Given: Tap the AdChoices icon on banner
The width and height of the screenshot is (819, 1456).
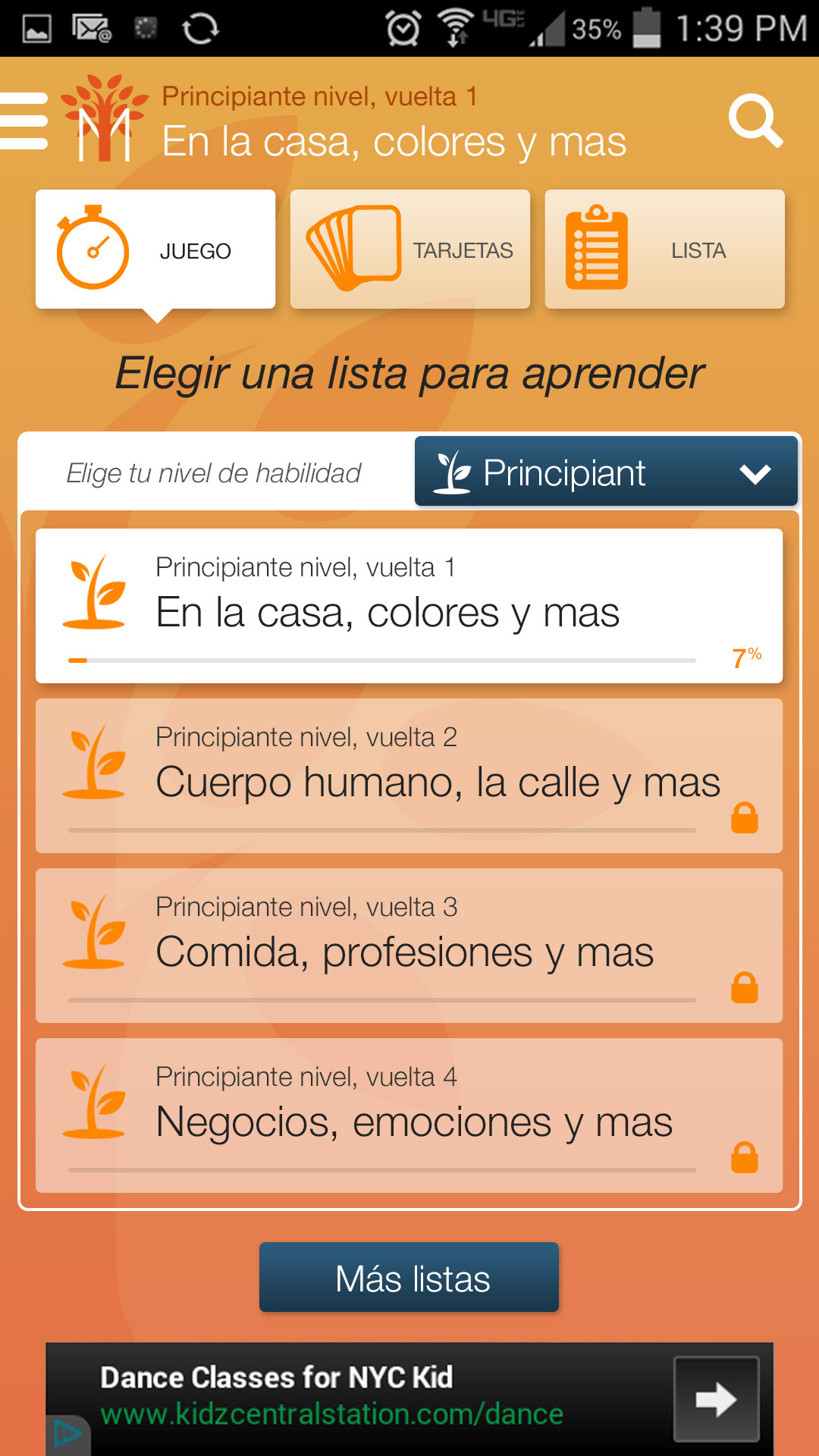Looking at the screenshot, I should pos(67,1433).
